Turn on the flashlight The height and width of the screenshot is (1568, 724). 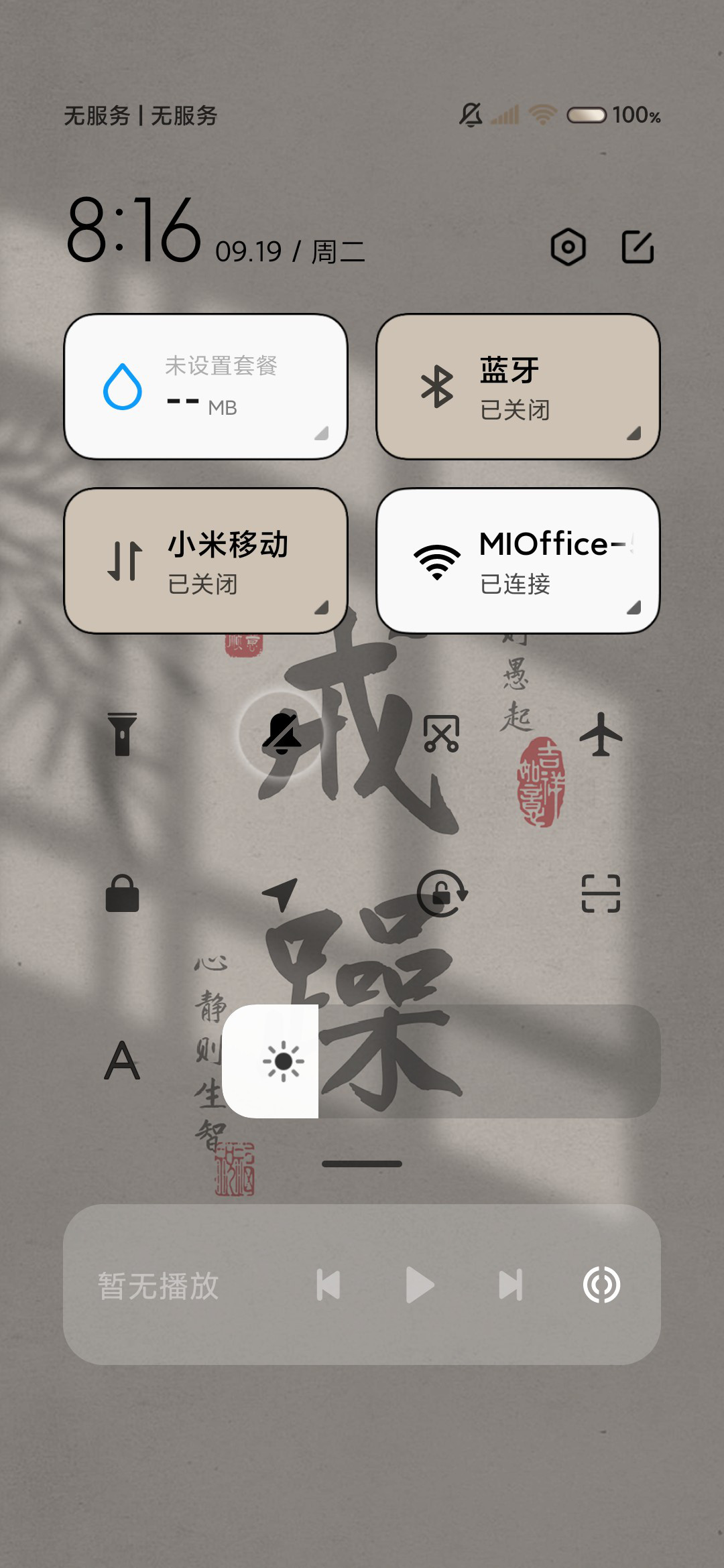pyautogui.click(x=122, y=734)
